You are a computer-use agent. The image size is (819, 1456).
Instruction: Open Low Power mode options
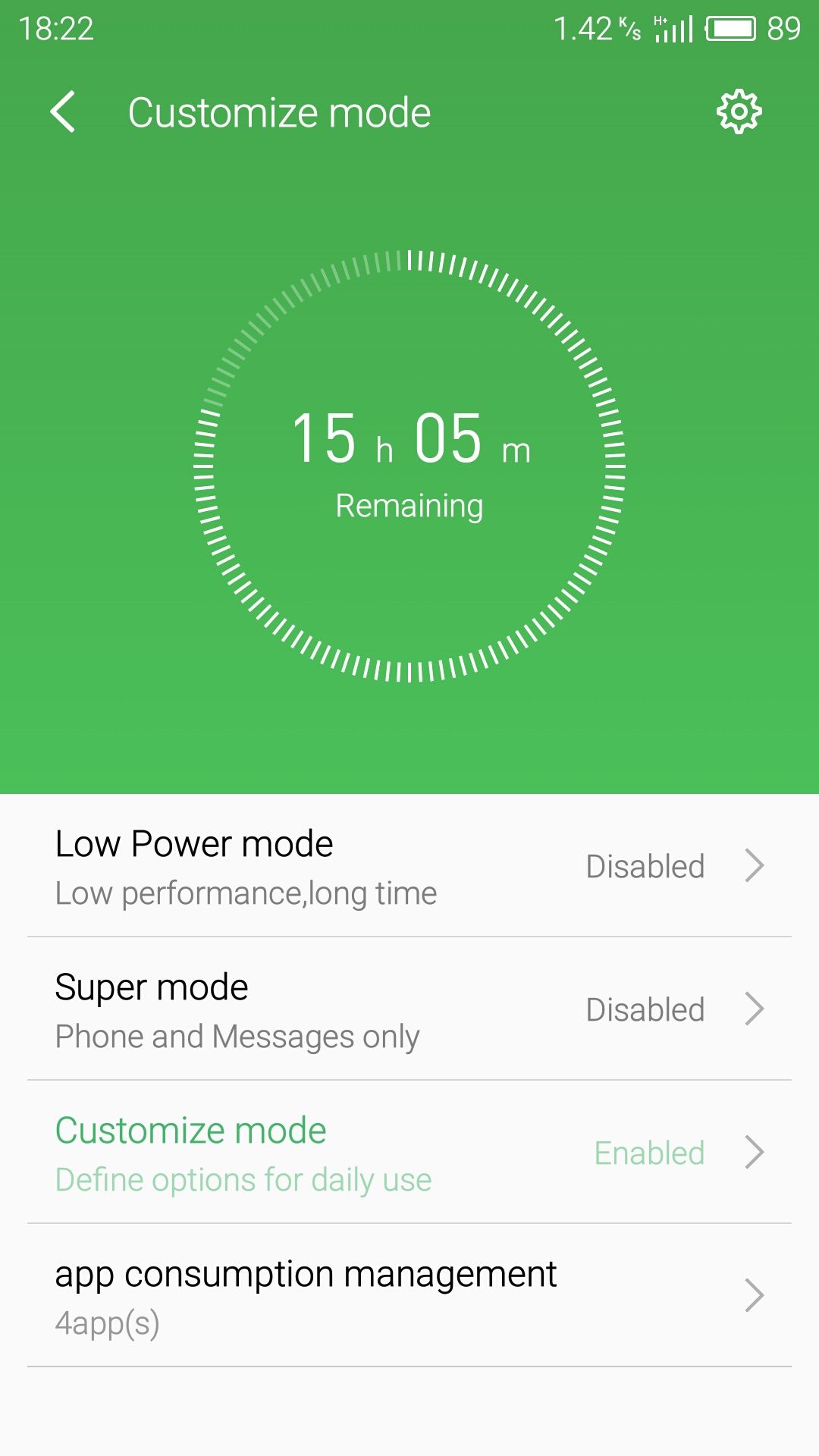tap(409, 866)
